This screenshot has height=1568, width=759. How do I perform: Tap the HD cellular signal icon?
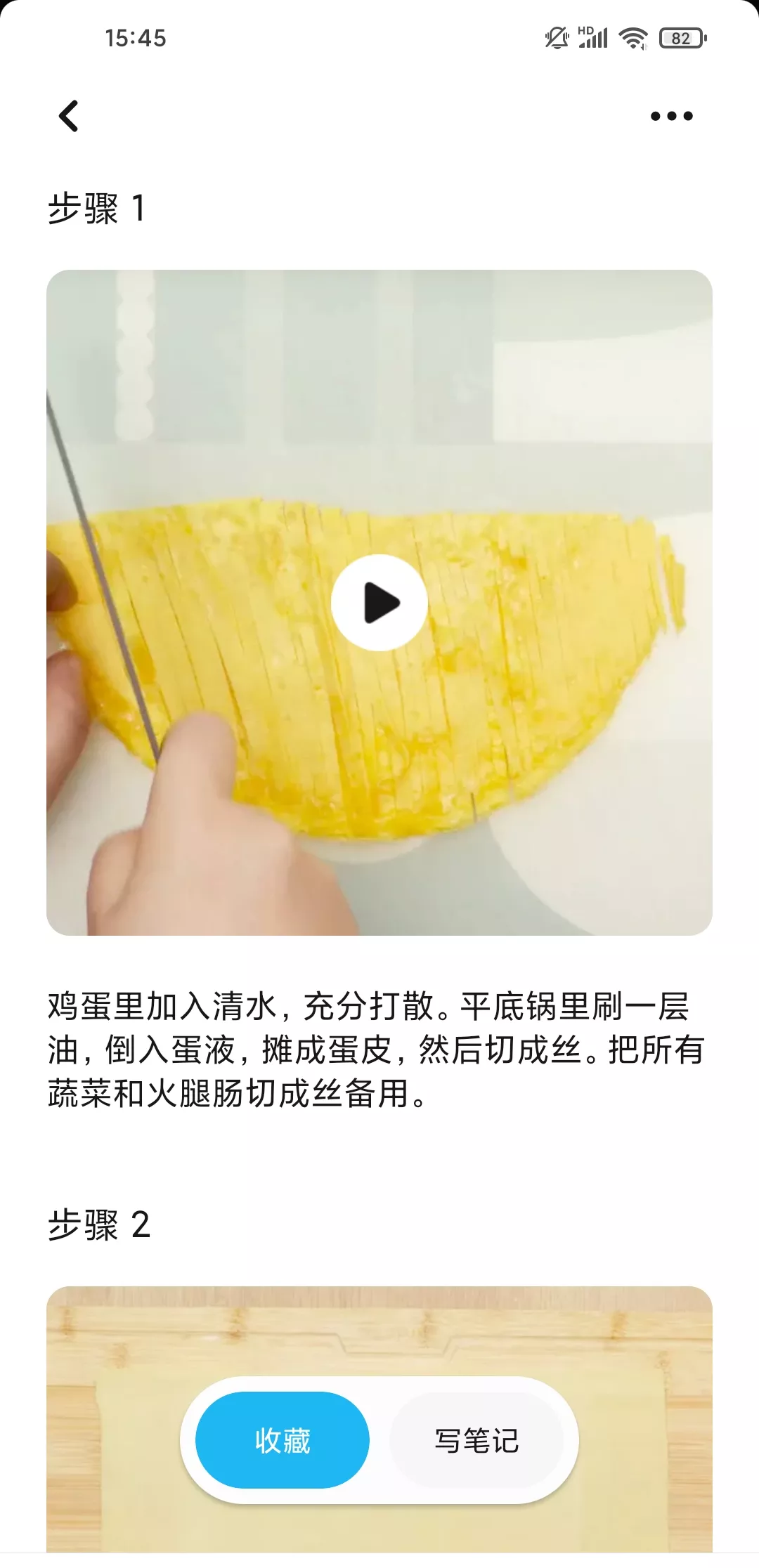[x=592, y=39]
